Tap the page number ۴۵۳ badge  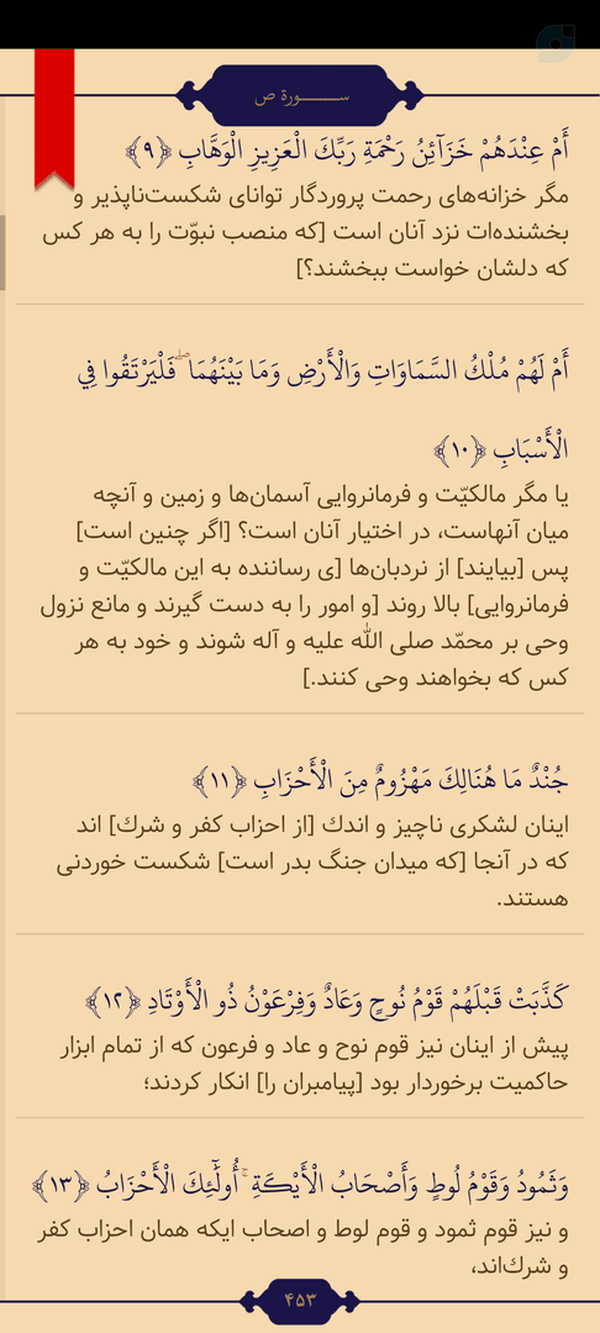tap(300, 1300)
